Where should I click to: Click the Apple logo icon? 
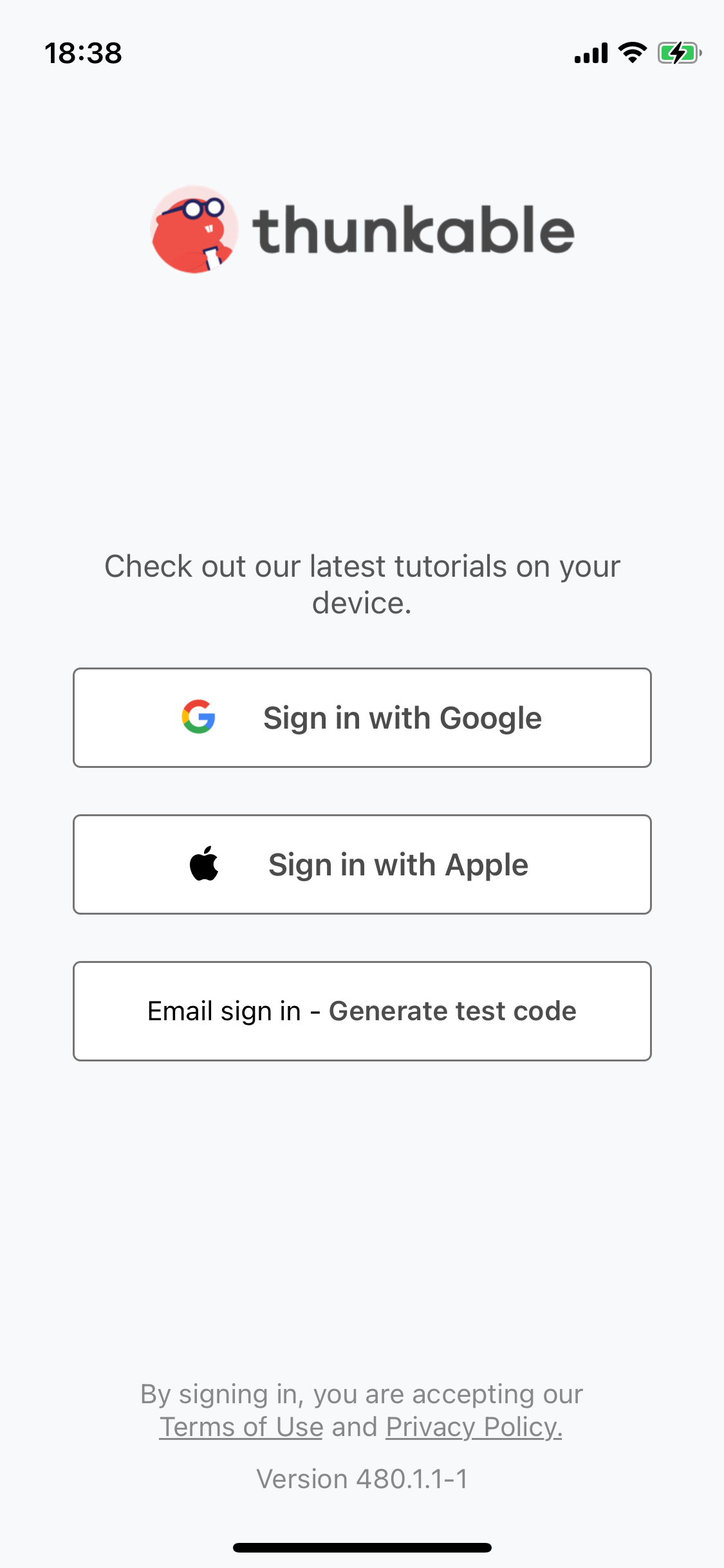point(203,864)
